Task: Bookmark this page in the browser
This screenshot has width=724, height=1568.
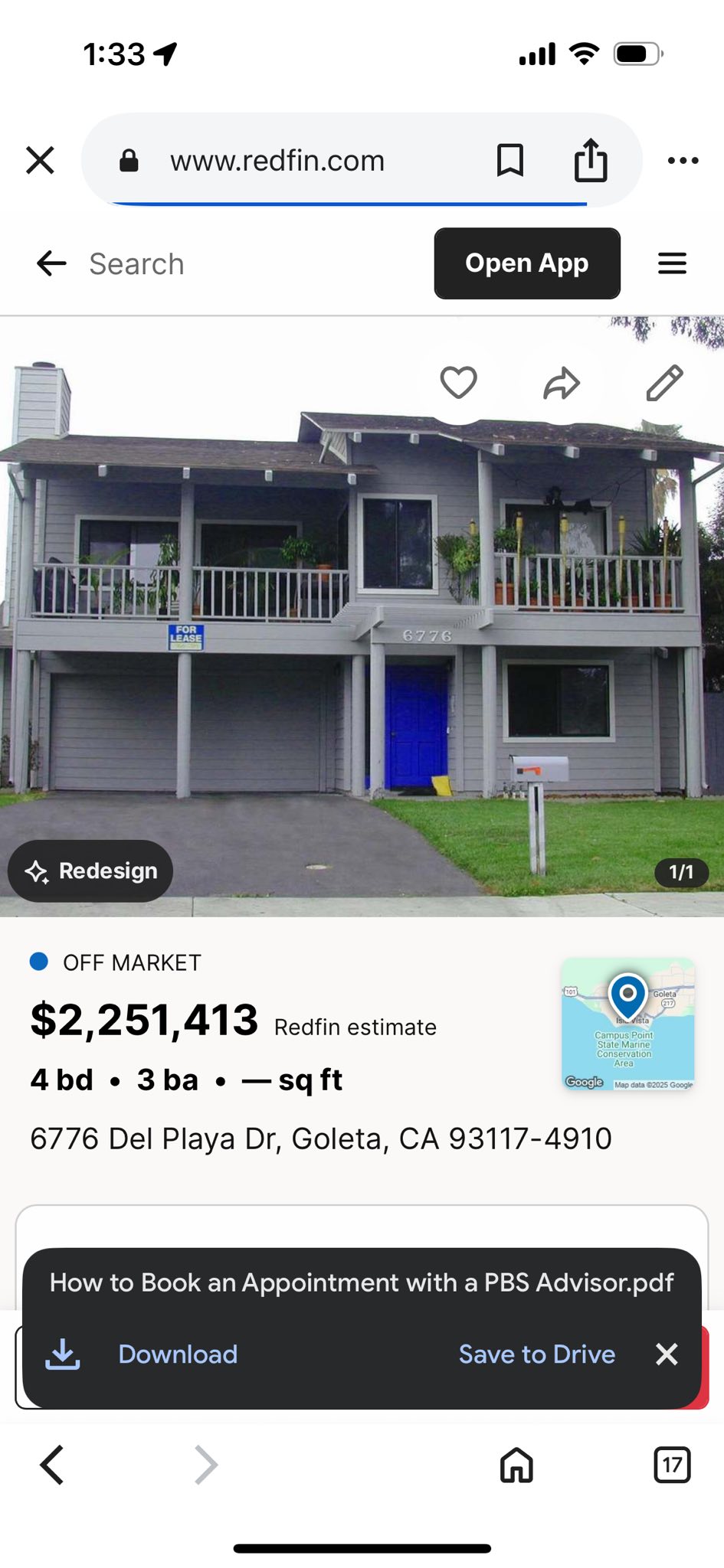Action: click(510, 161)
